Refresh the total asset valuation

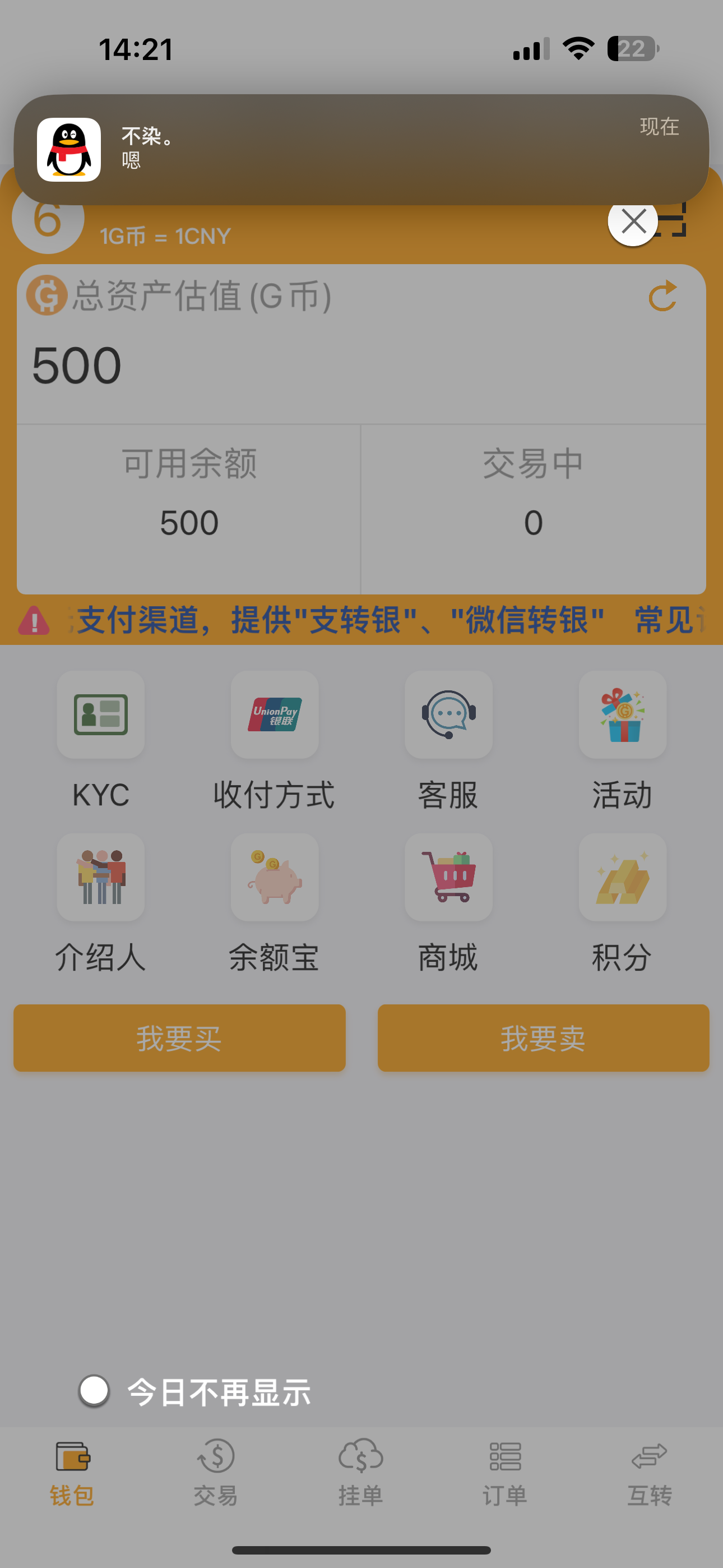tap(662, 297)
